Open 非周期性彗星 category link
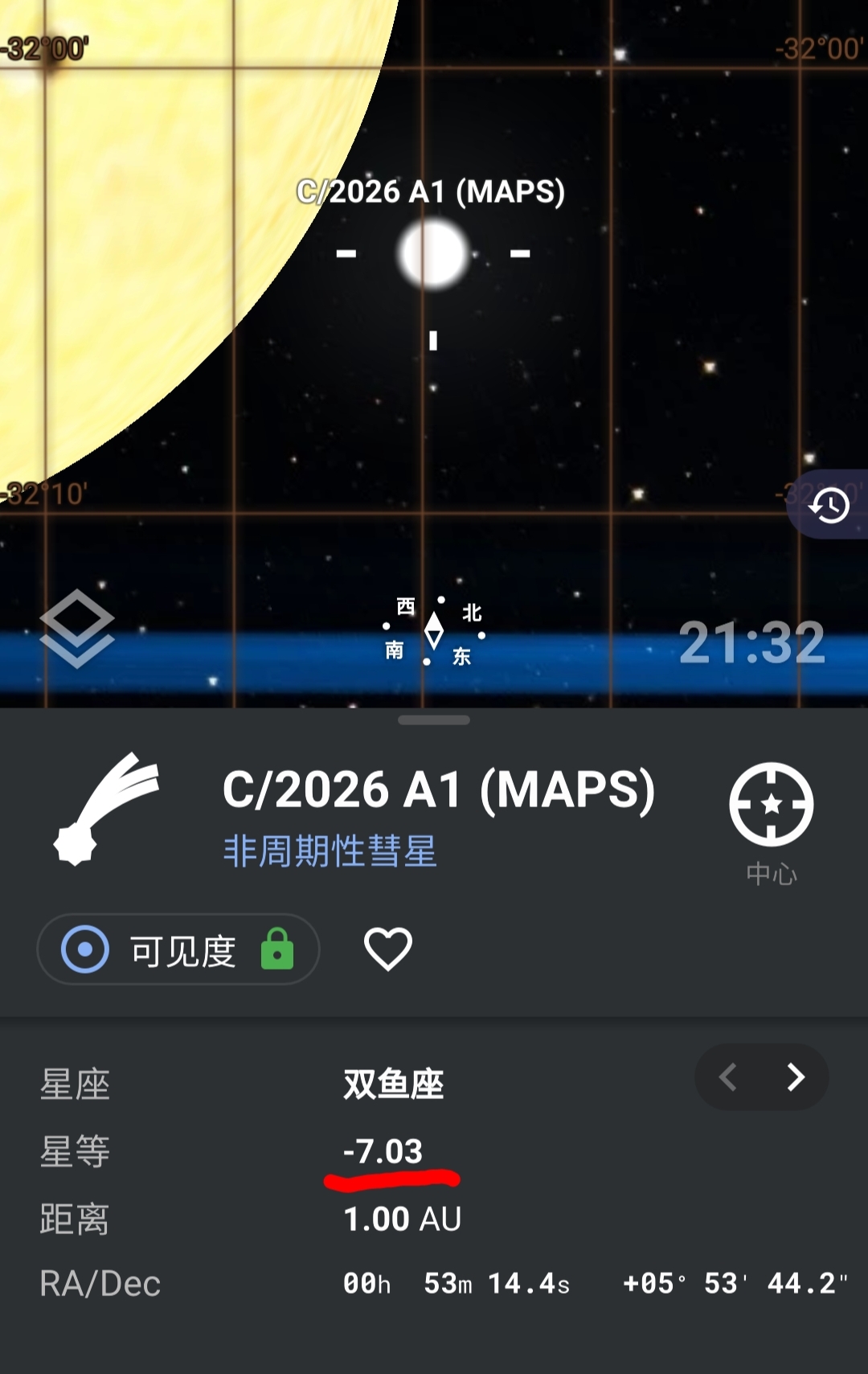The width and height of the screenshot is (868, 1374). [x=330, y=851]
